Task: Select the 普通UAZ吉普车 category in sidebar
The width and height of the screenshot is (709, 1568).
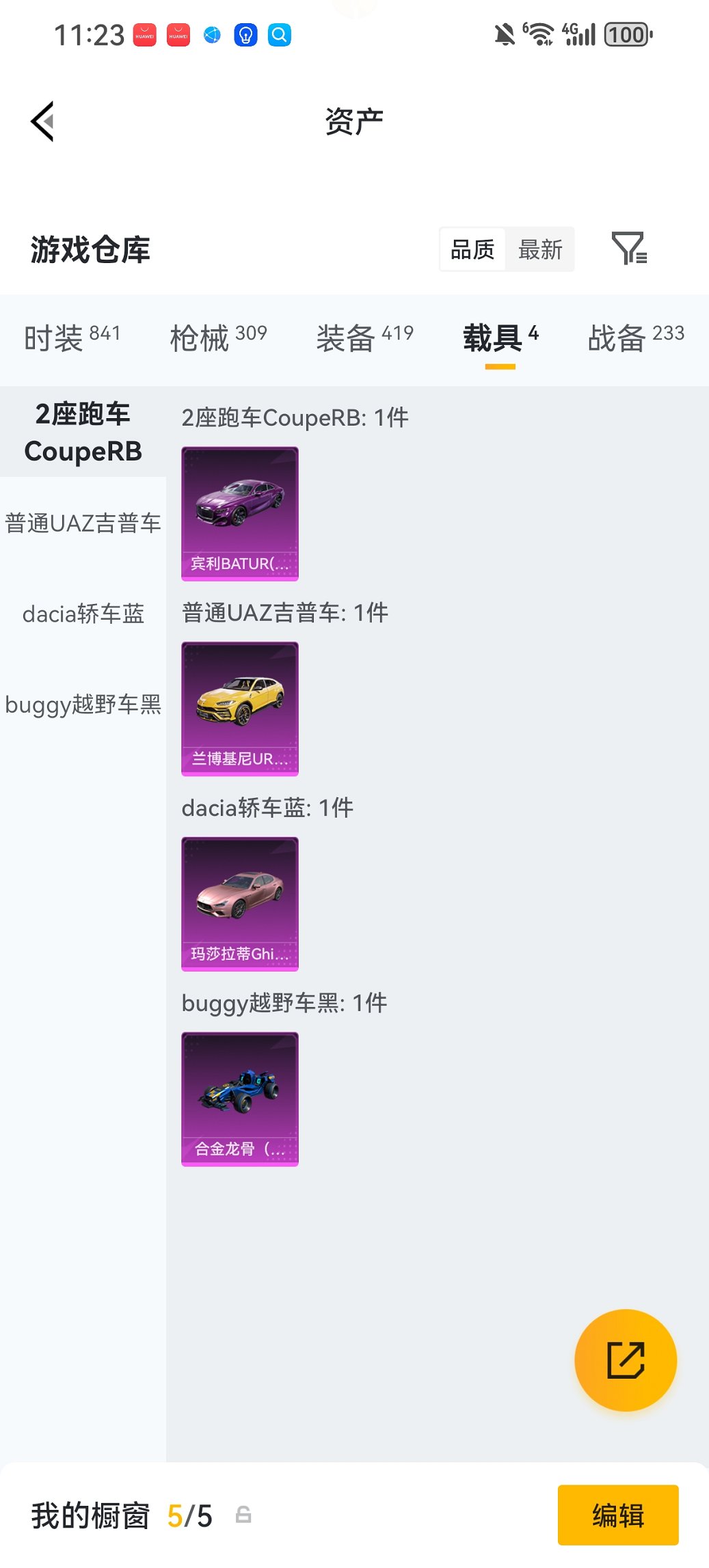Action: [x=83, y=523]
